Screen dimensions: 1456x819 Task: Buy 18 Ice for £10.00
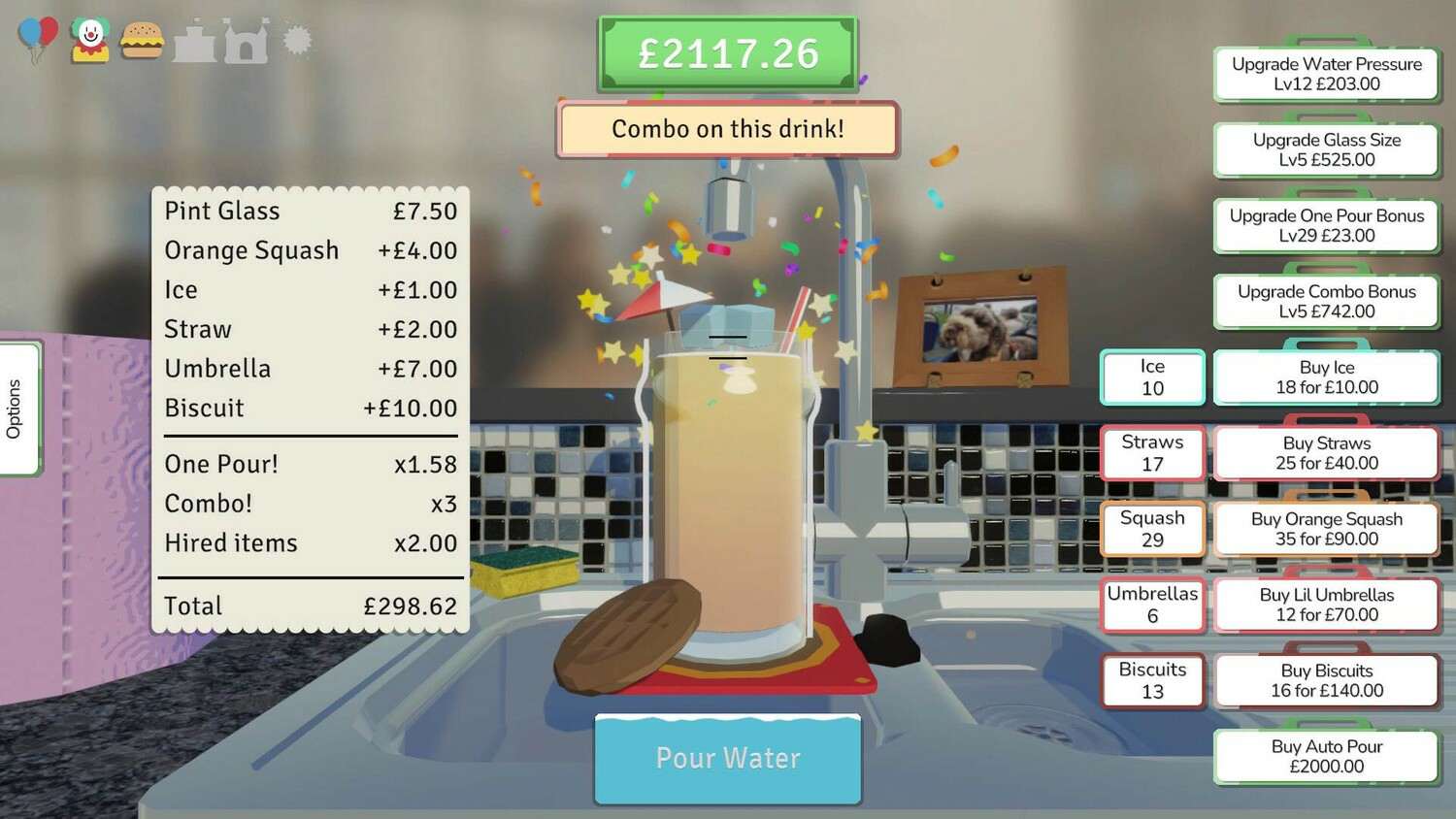tap(1326, 377)
